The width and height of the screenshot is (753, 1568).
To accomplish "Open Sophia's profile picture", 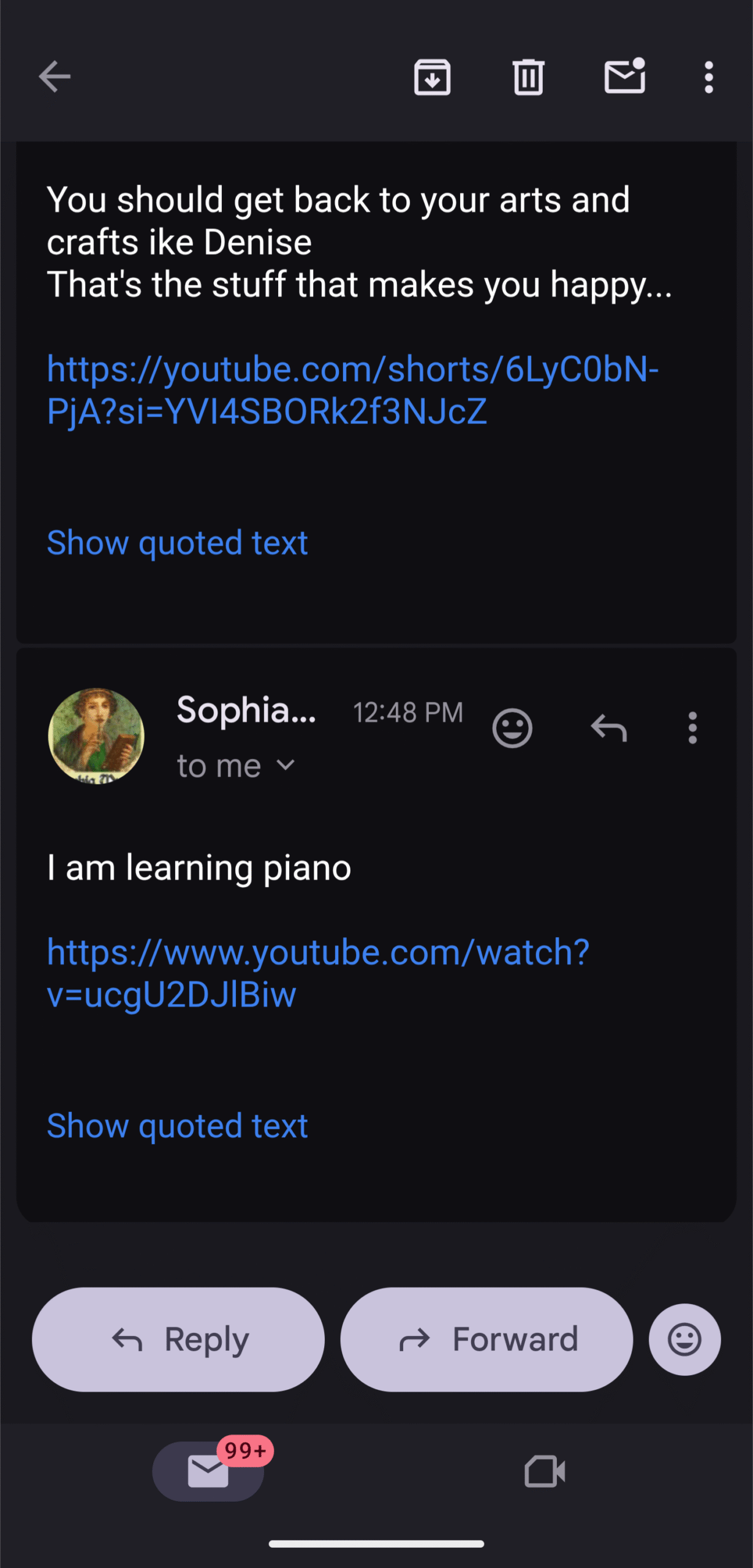I will pyautogui.click(x=96, y=736).
